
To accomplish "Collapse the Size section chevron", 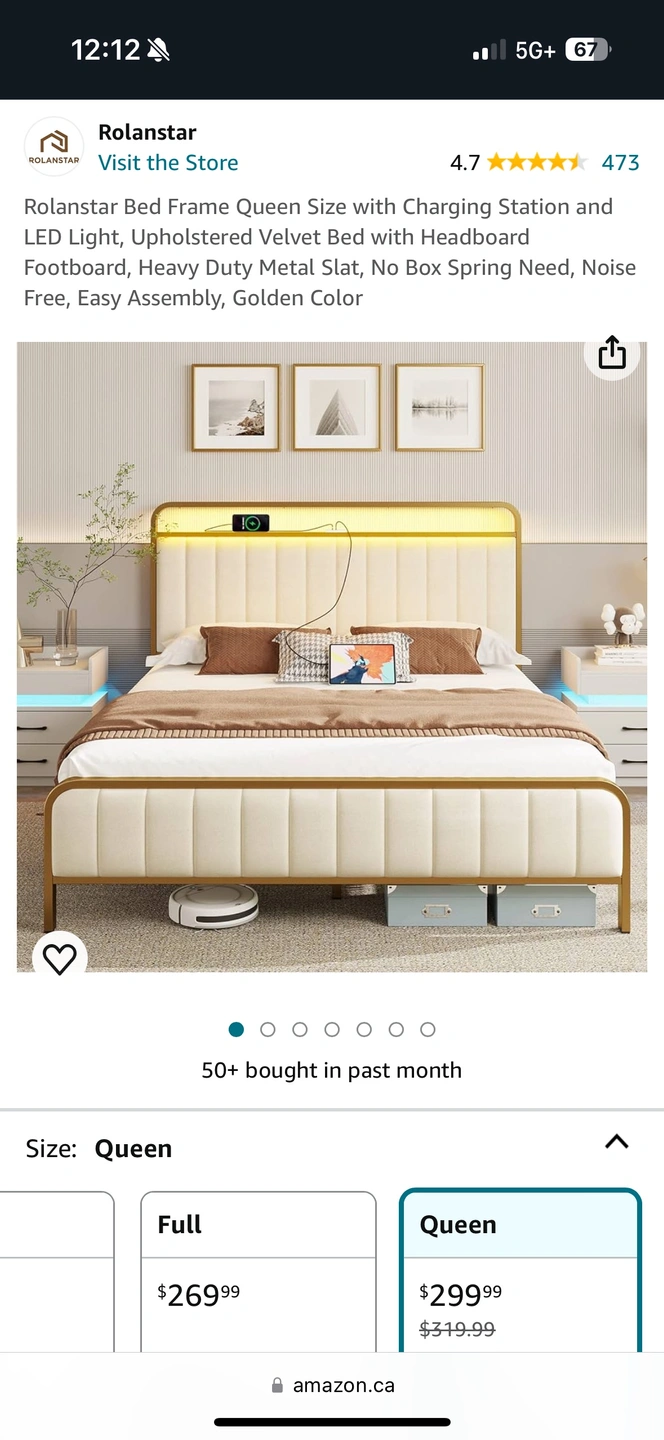I will tap(617, 1142).
